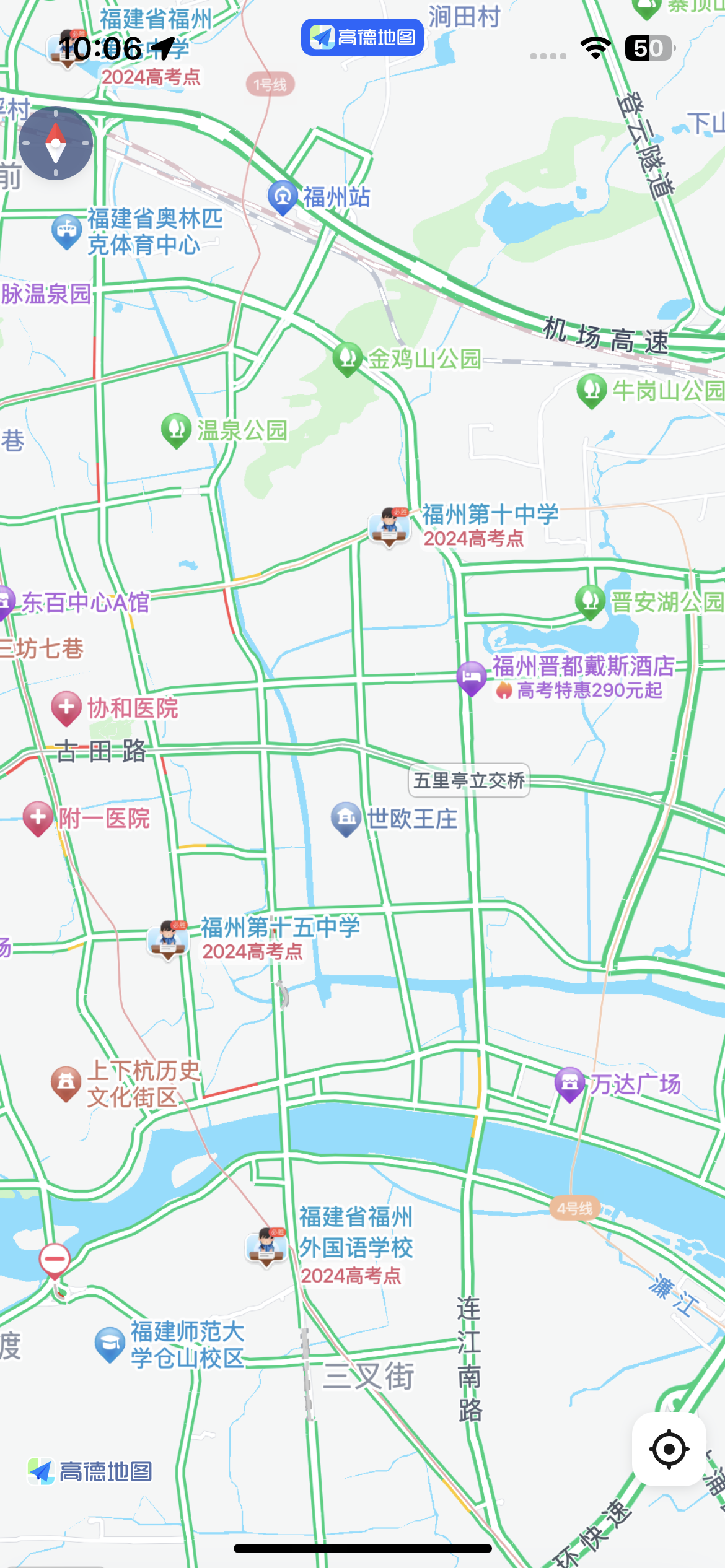Tap 福建师范大学仓山校区 marker
The image size is (725, 1568).
point(110,1344)
